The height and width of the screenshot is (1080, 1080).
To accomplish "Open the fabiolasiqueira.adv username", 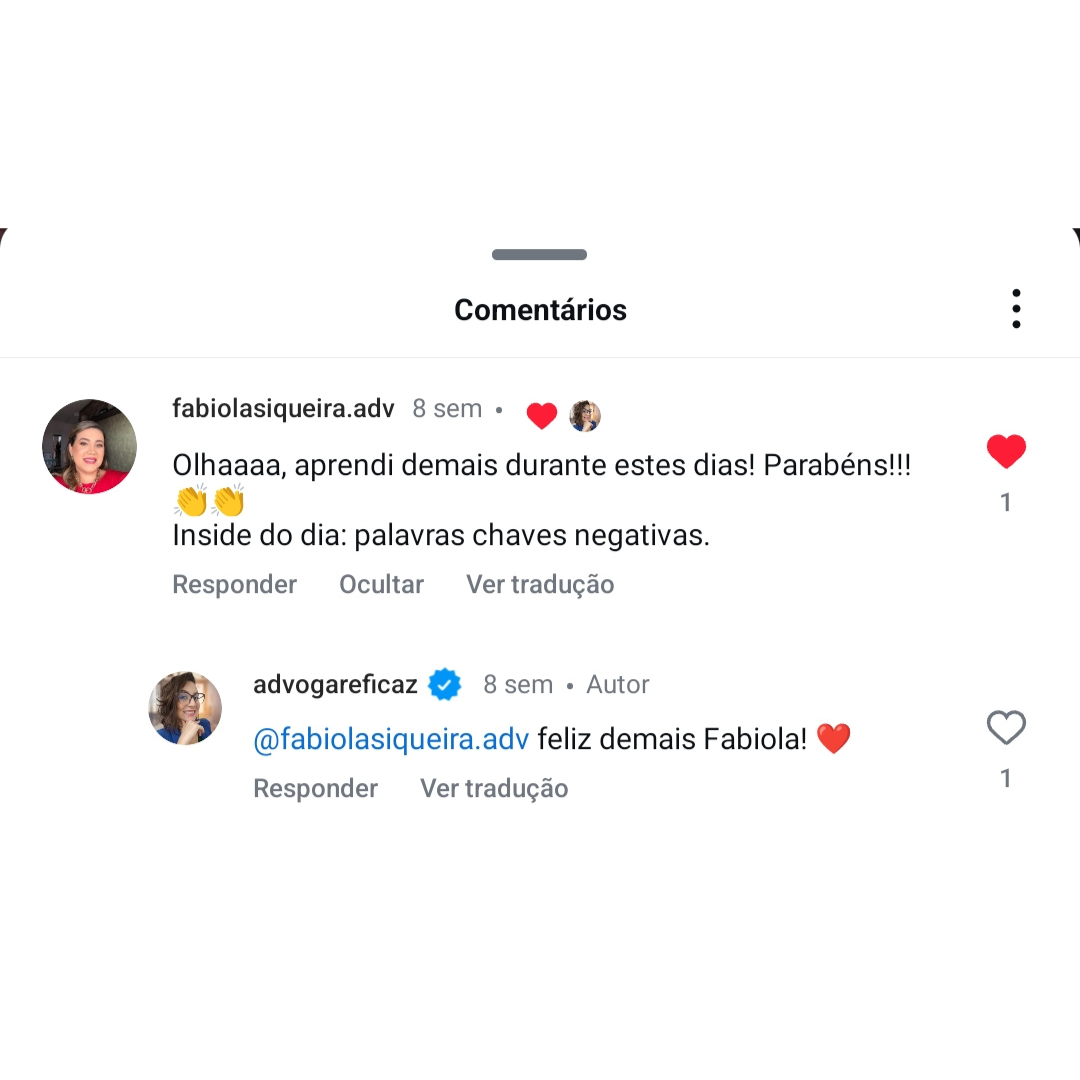I will [x=283, y=408].
